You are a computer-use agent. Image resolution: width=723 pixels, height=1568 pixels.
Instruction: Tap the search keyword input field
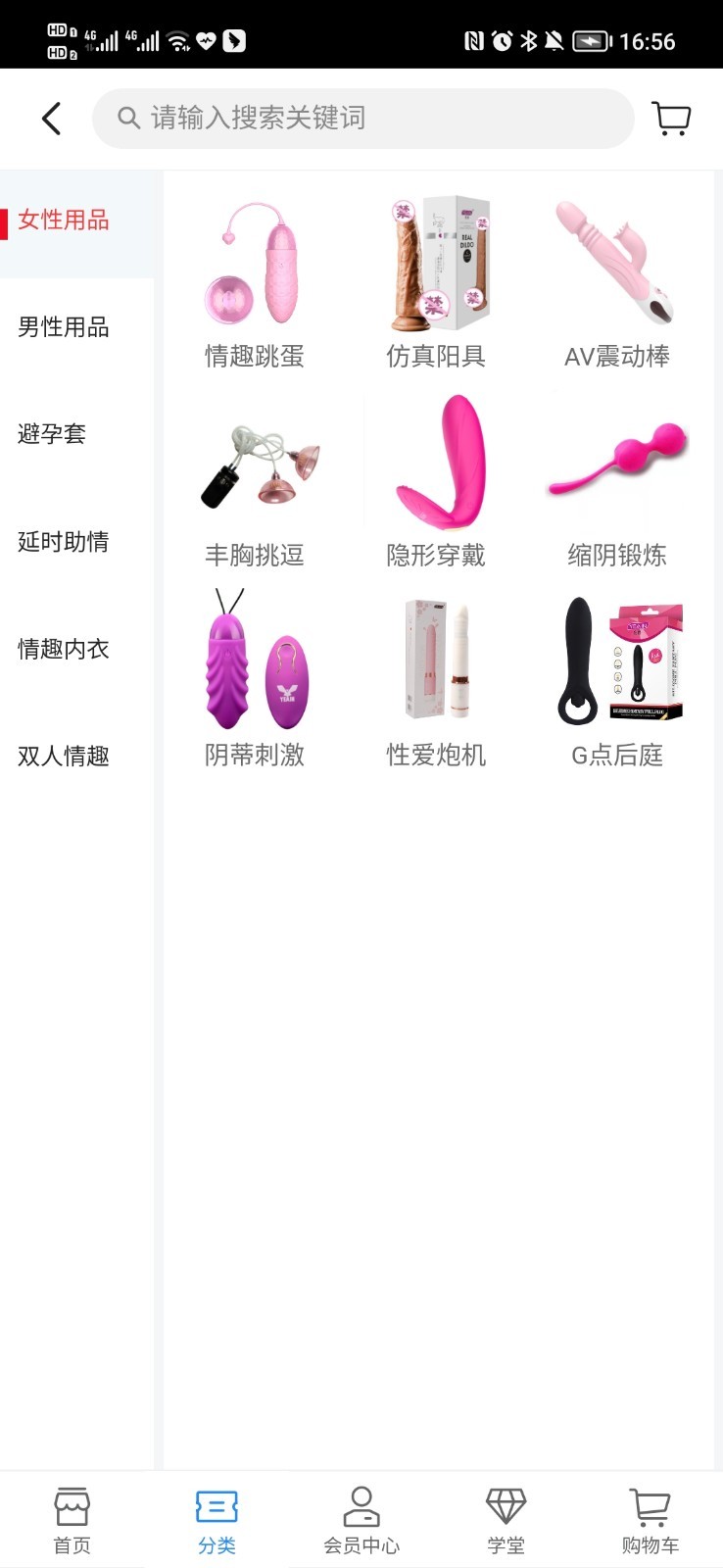(x=363, y=119)
